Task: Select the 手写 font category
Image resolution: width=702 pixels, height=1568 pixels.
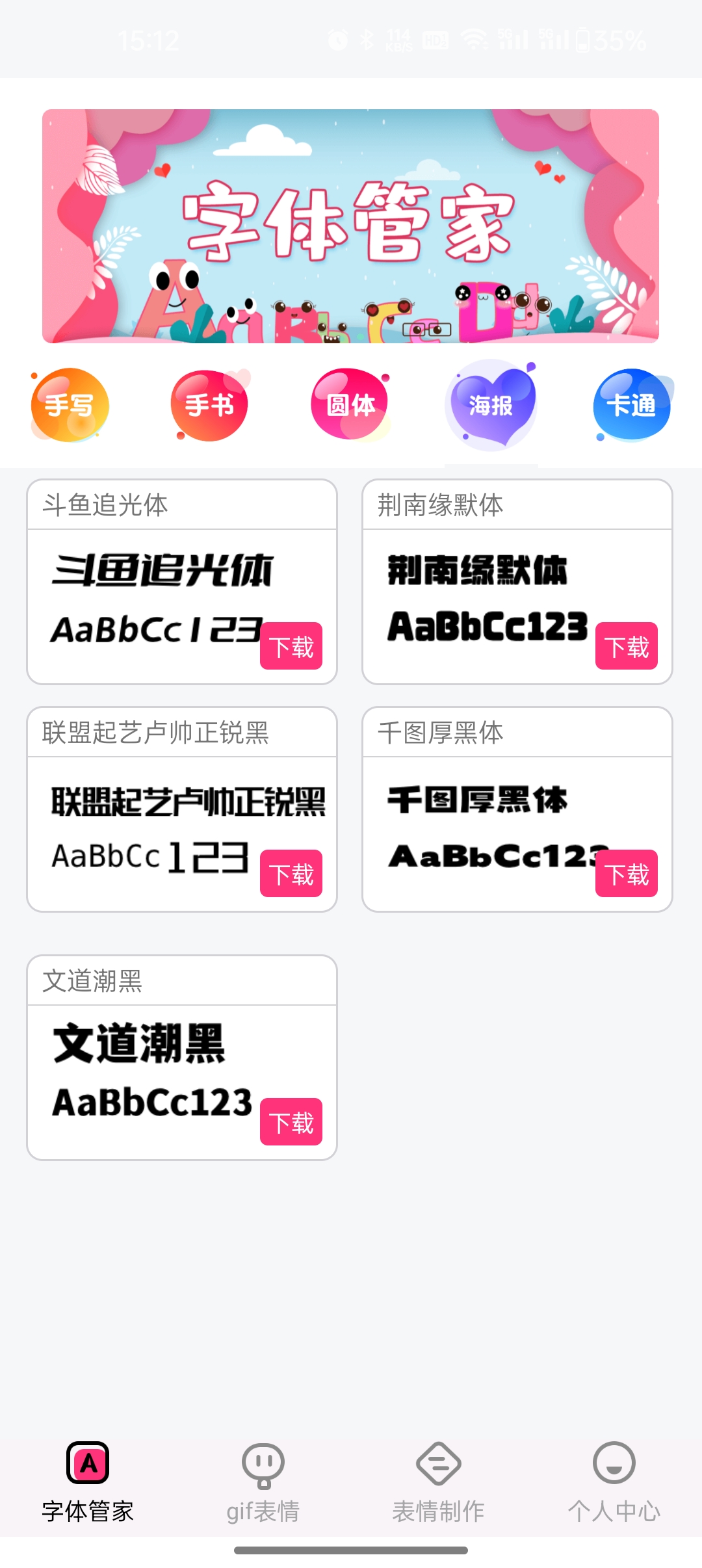Action: pyautogui.click(x=70, y=406)
